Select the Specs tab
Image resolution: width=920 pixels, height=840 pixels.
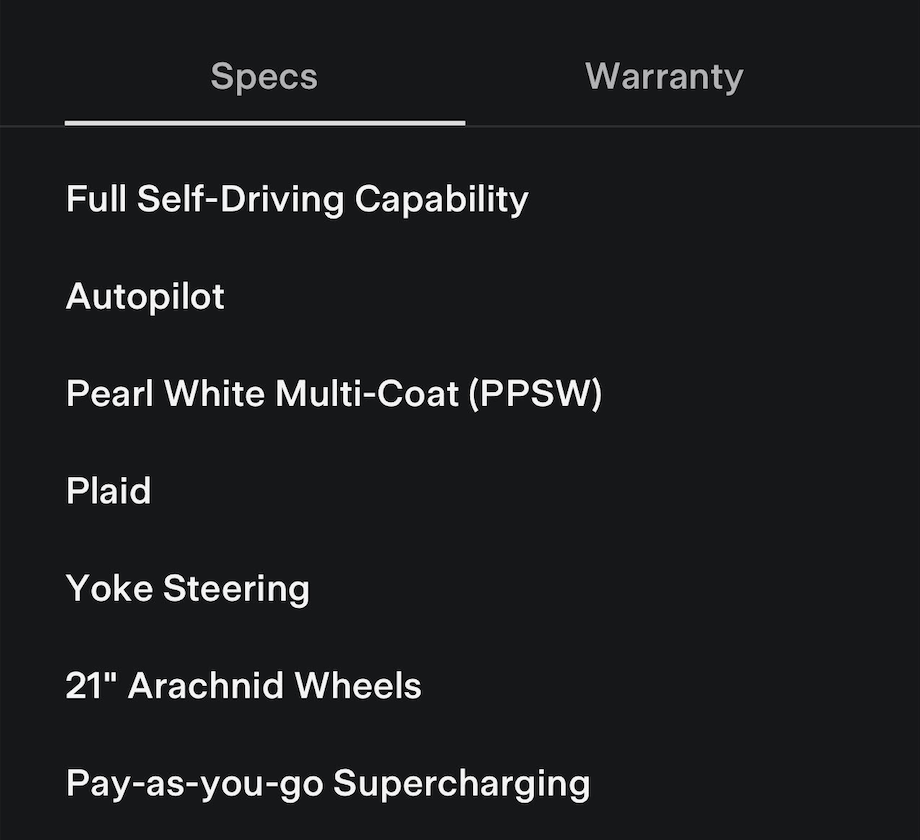264,77
